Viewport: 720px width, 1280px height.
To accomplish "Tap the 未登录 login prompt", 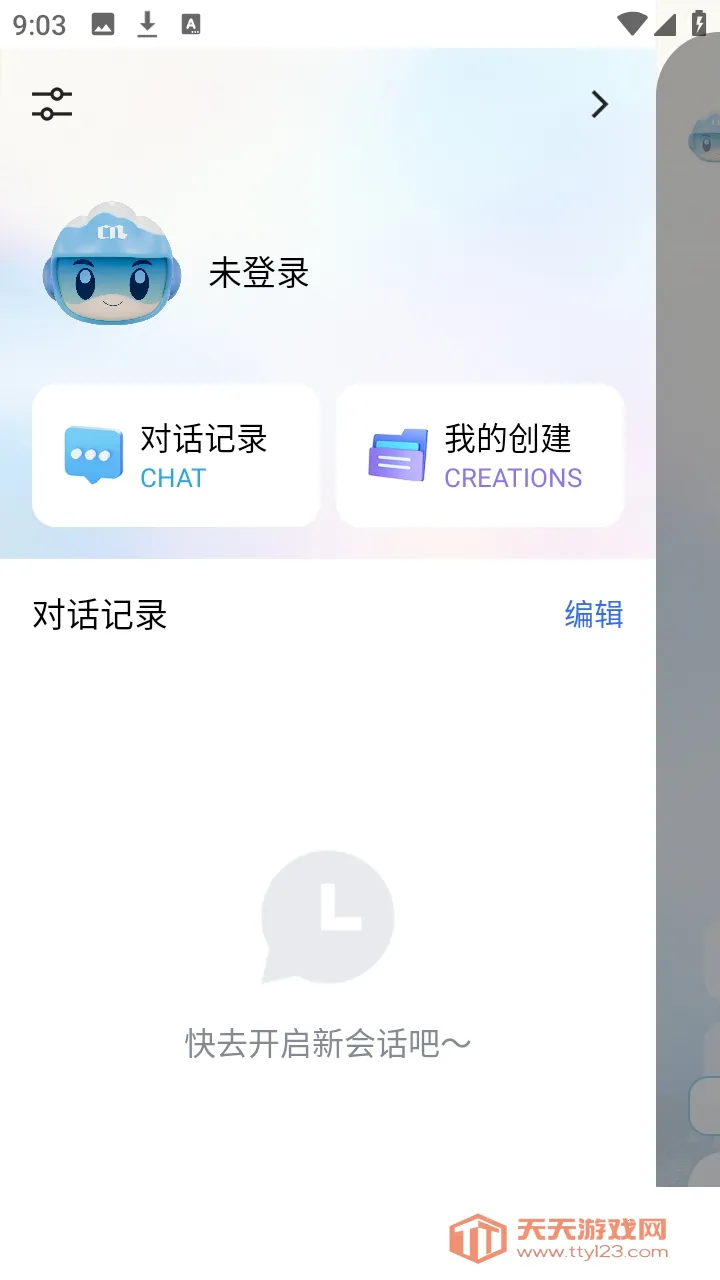I will [x=257, y=272].
